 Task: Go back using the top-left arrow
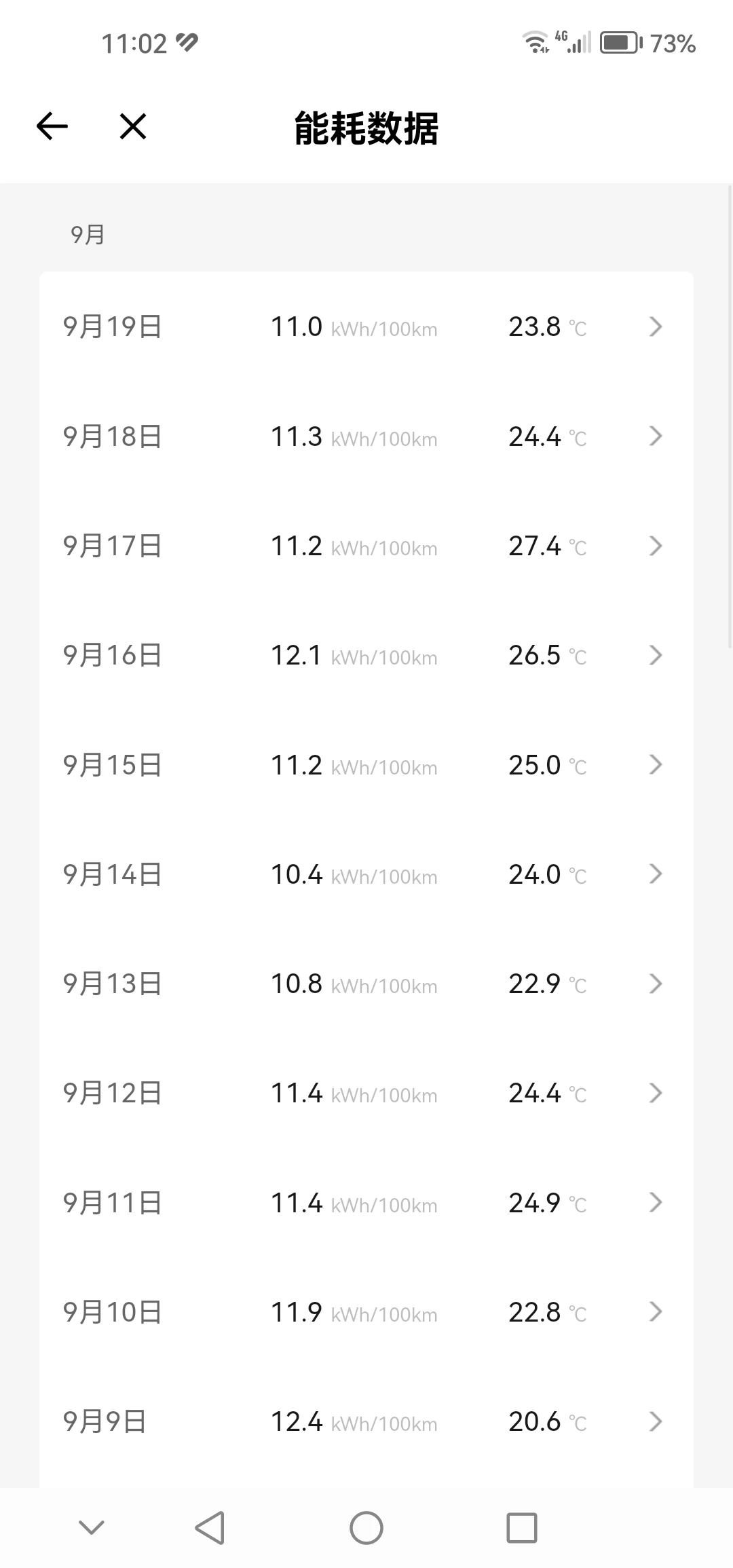(x=52, y=126)
